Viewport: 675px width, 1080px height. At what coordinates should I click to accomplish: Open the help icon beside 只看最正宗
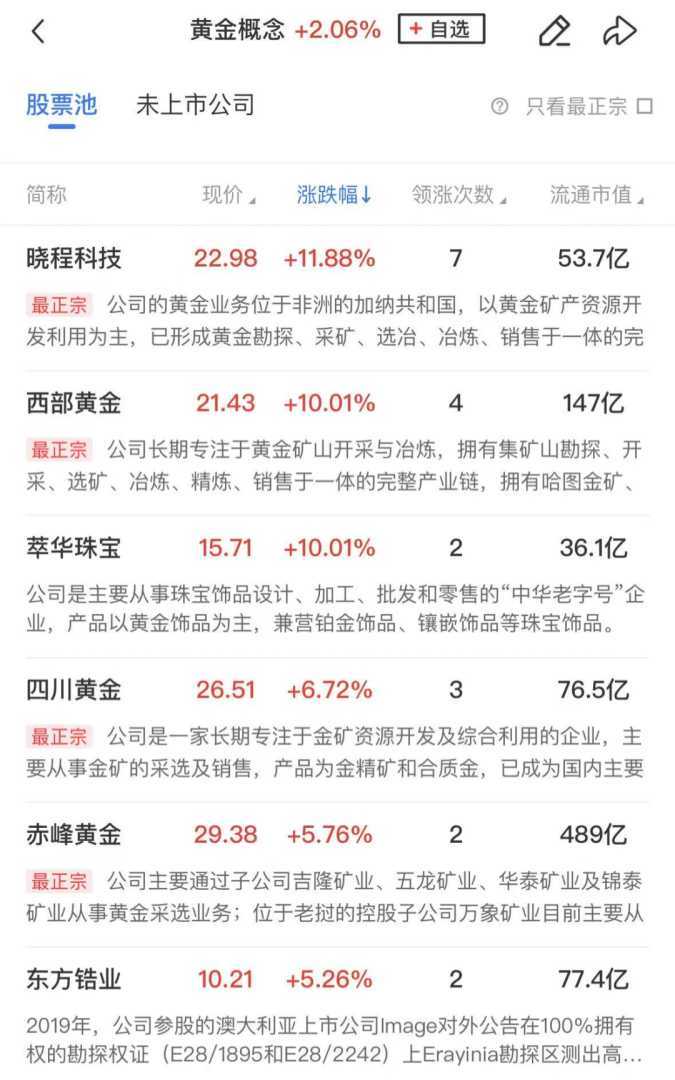[x=500, y=106]
